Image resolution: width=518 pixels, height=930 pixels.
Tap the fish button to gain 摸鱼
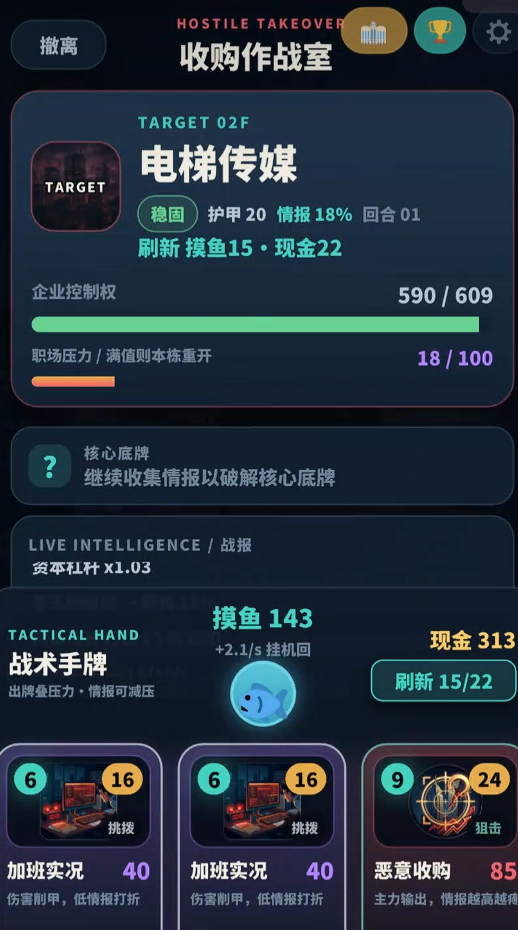pos(263,695)
